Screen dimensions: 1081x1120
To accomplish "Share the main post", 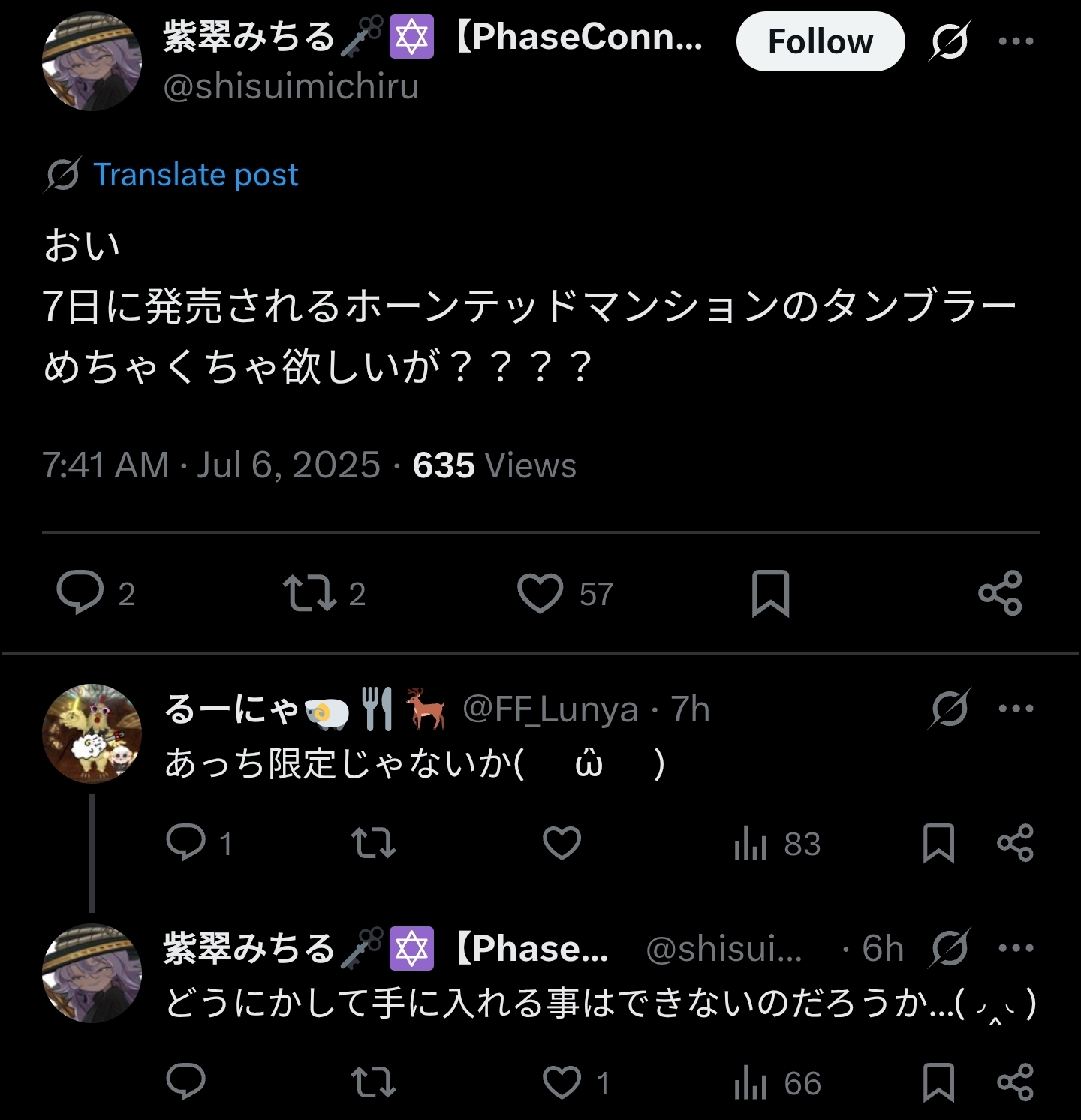I will point(1000,593).
